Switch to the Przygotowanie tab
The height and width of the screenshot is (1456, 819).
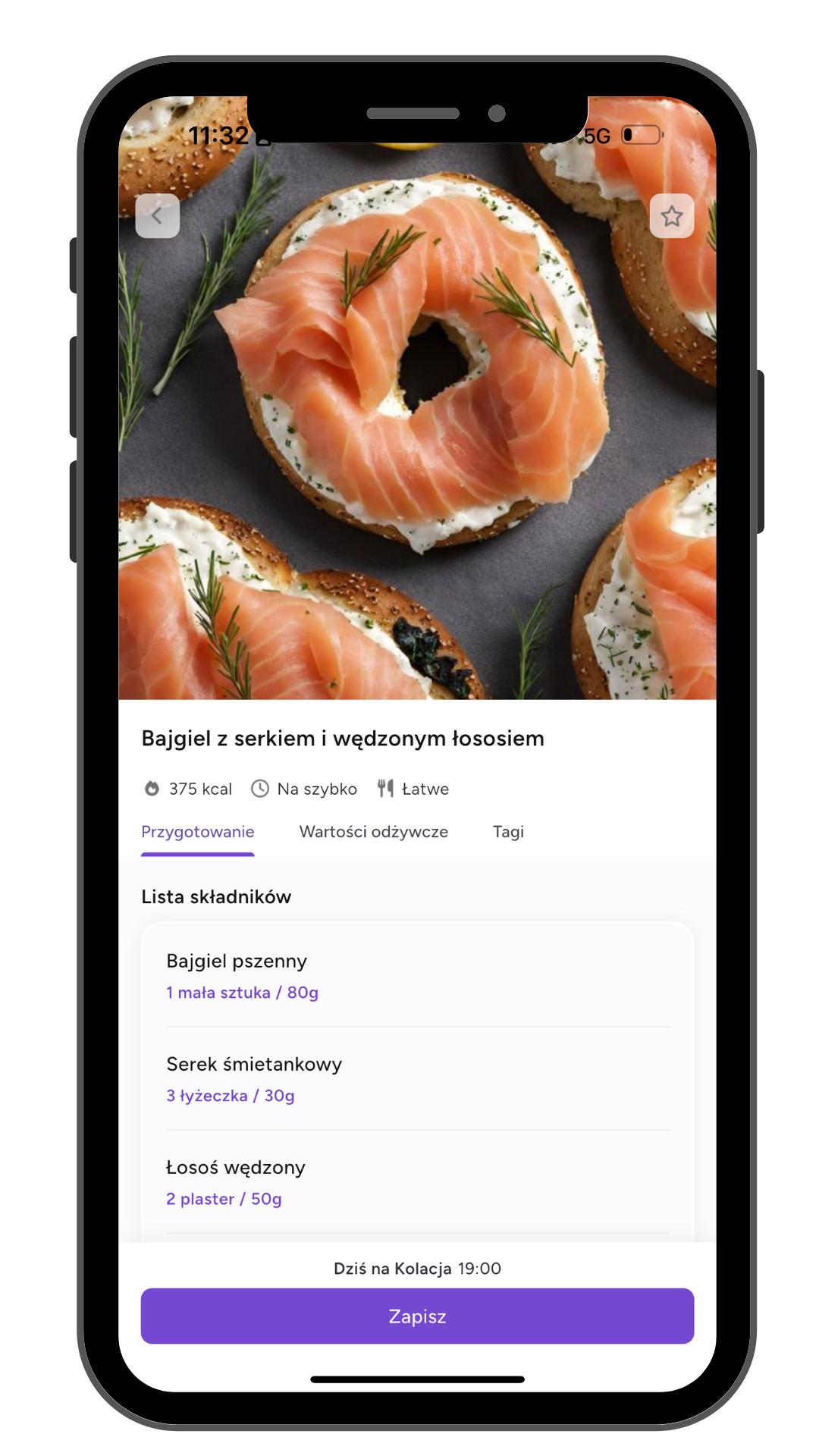[x=197, y=832]
